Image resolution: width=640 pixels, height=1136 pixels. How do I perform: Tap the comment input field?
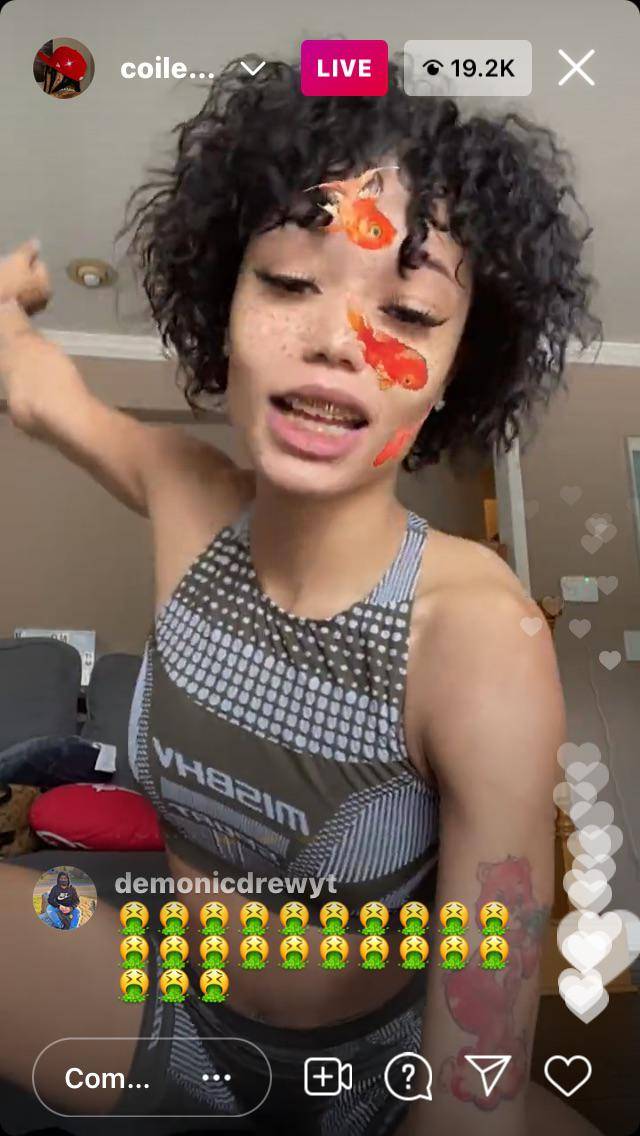point(110,1078)
